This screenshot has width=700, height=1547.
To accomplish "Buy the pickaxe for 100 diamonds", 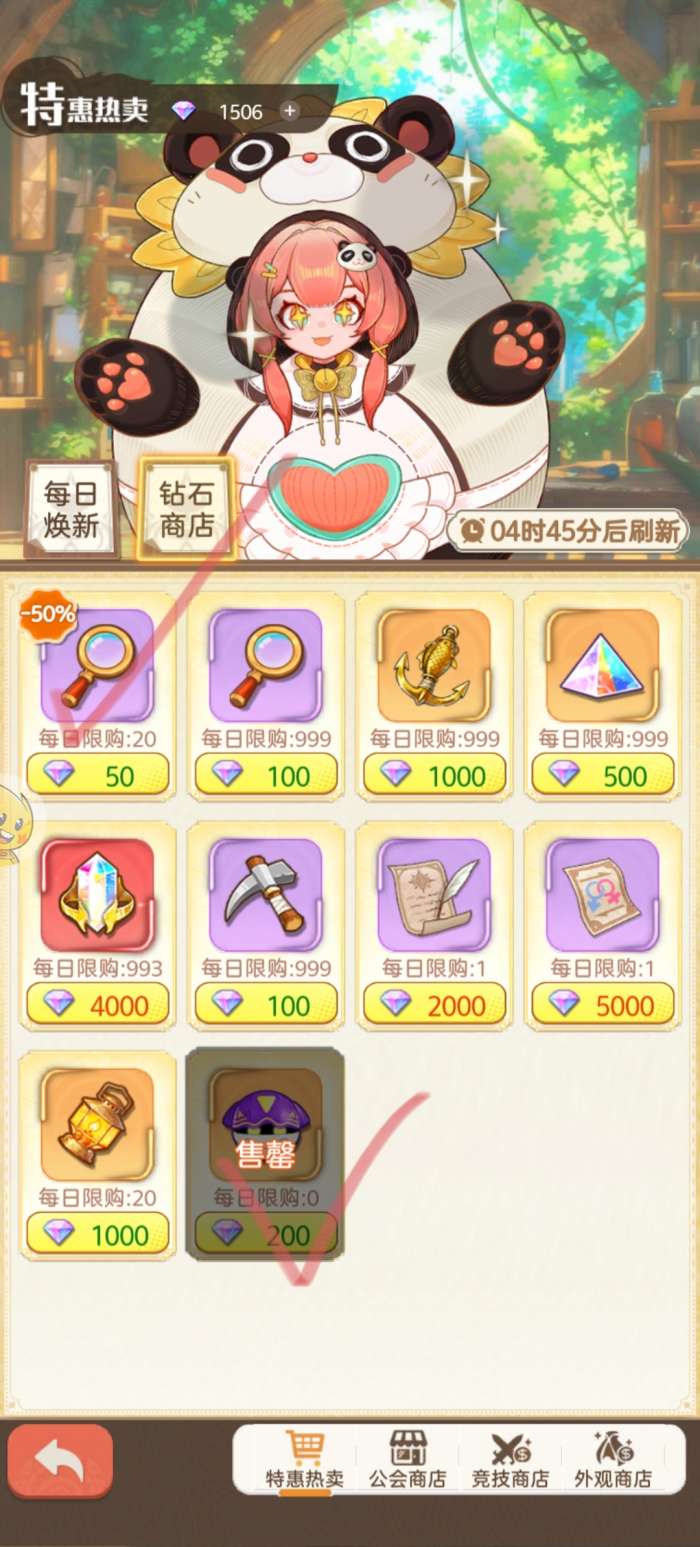I will pyautogui.click(x=266, y=1004).
